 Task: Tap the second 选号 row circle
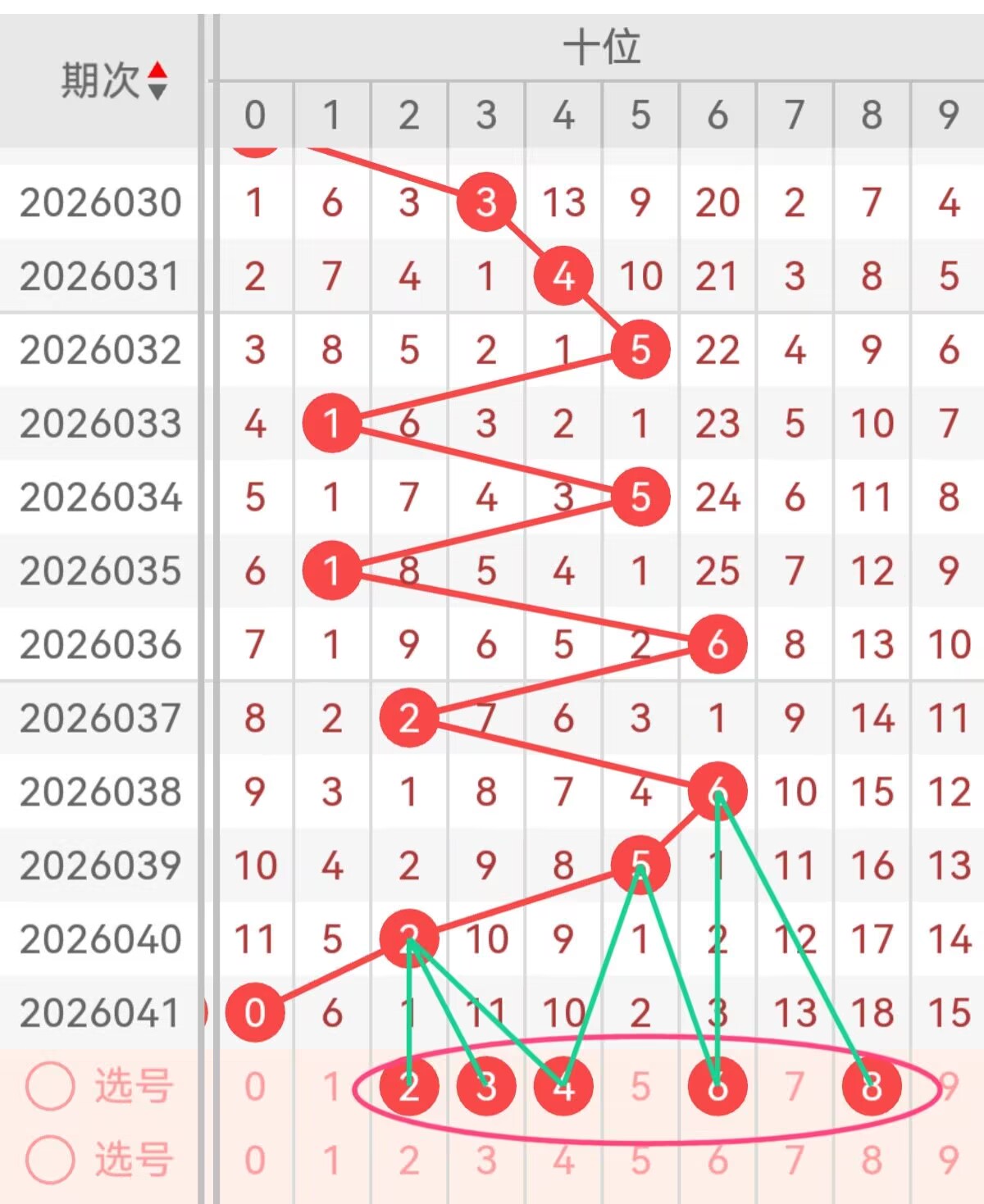pyautogui.click(x=50, y=1160)
